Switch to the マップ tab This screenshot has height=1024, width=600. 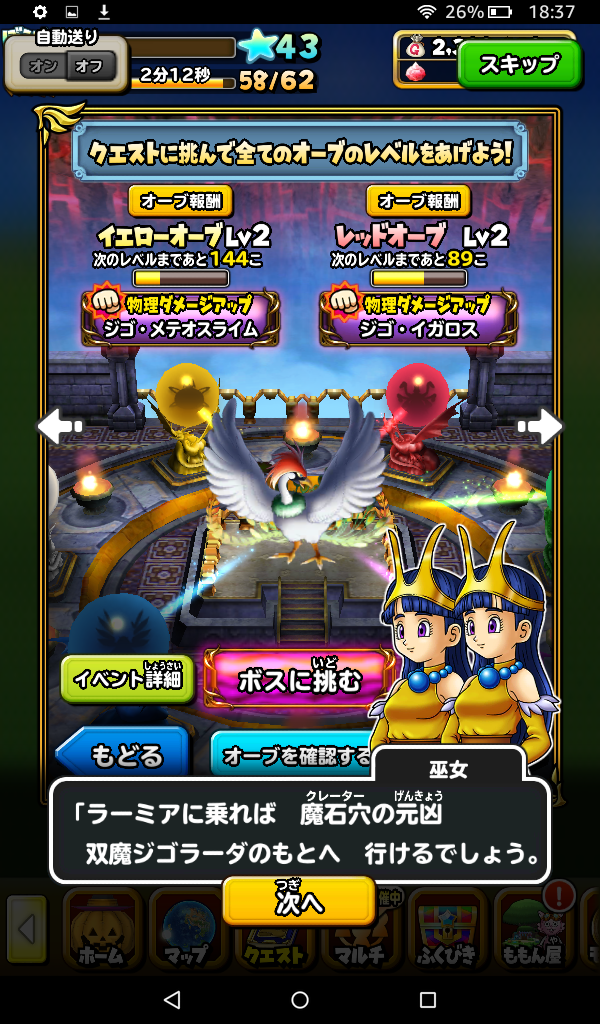[186, 930]
